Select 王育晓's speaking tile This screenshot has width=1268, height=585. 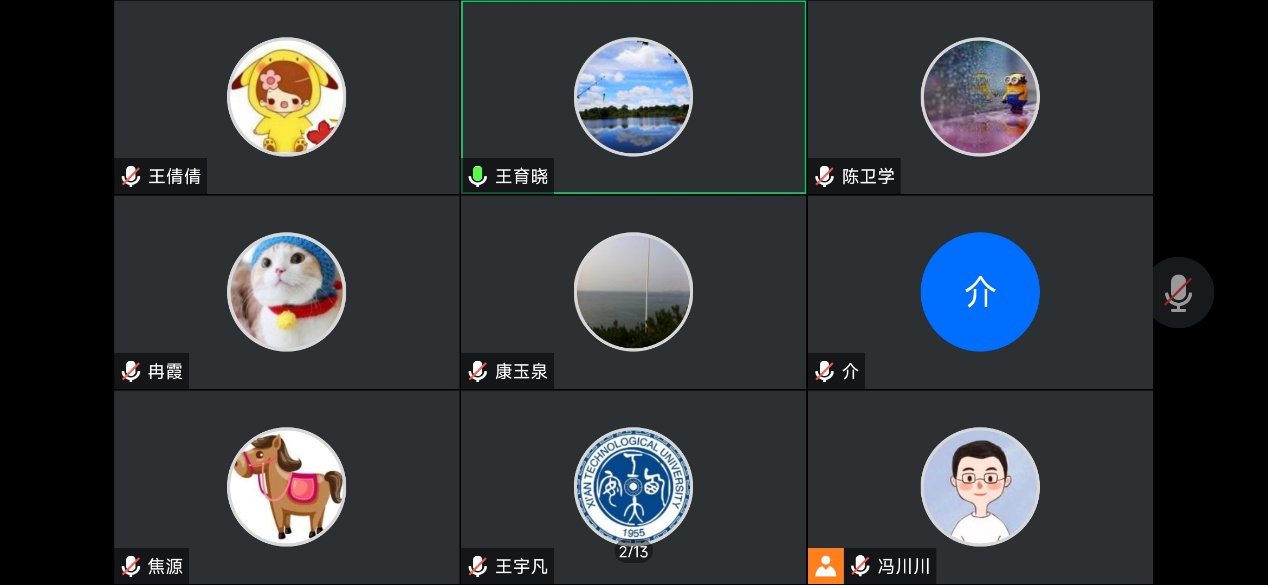633,97
